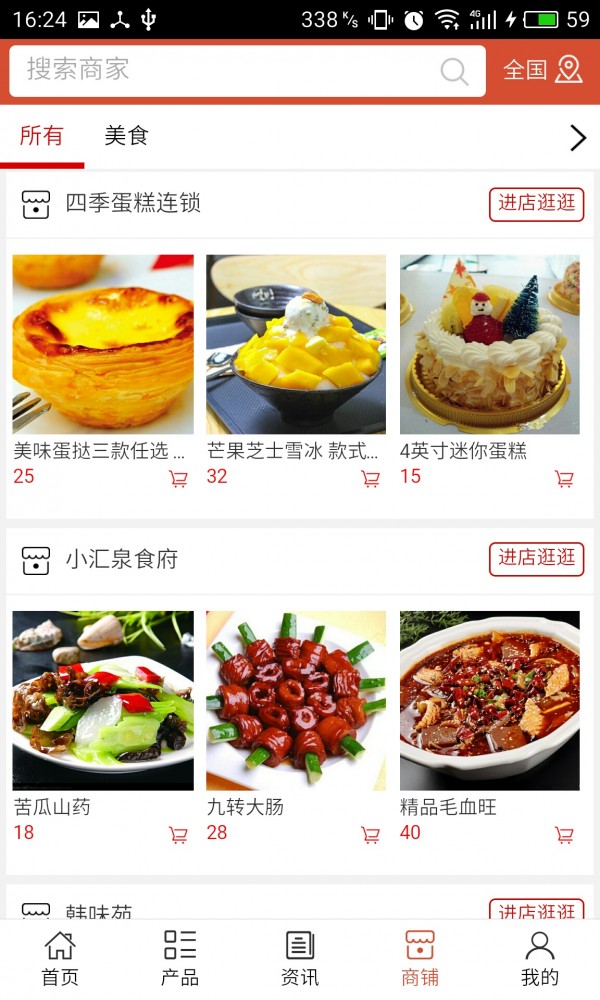Open the 搜索商家 search field
This screenshot has width=600, height=1000.
[x=230, y=70]
